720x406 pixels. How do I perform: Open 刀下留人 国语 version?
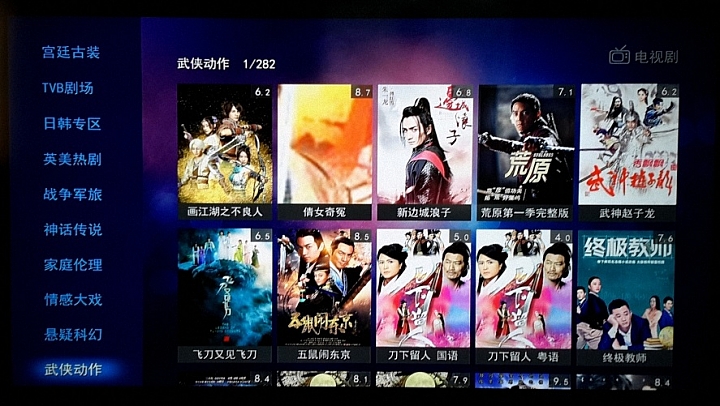click(x=424, y=295)
